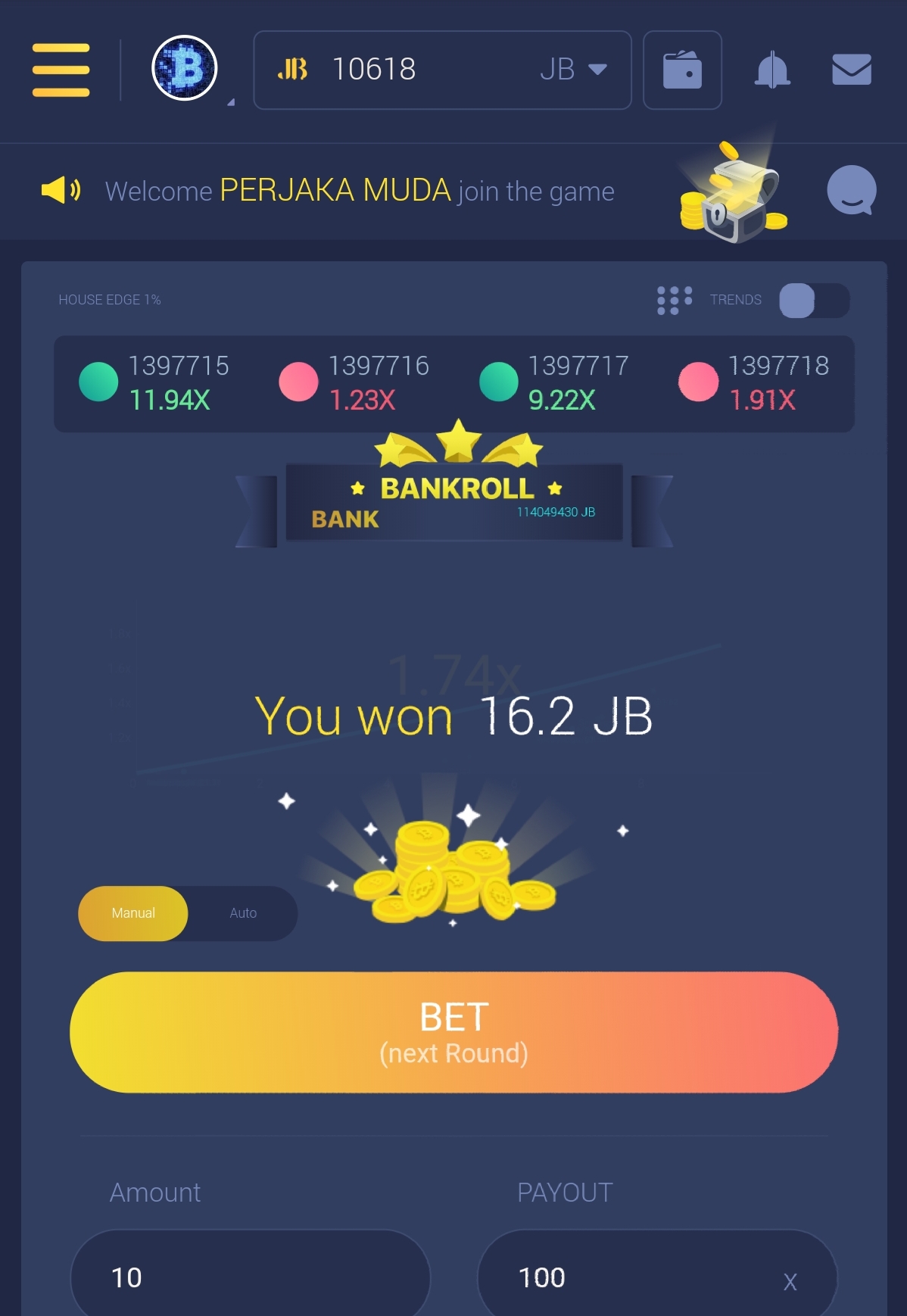Open round 1397716 with 1.23X

[354, 383]
